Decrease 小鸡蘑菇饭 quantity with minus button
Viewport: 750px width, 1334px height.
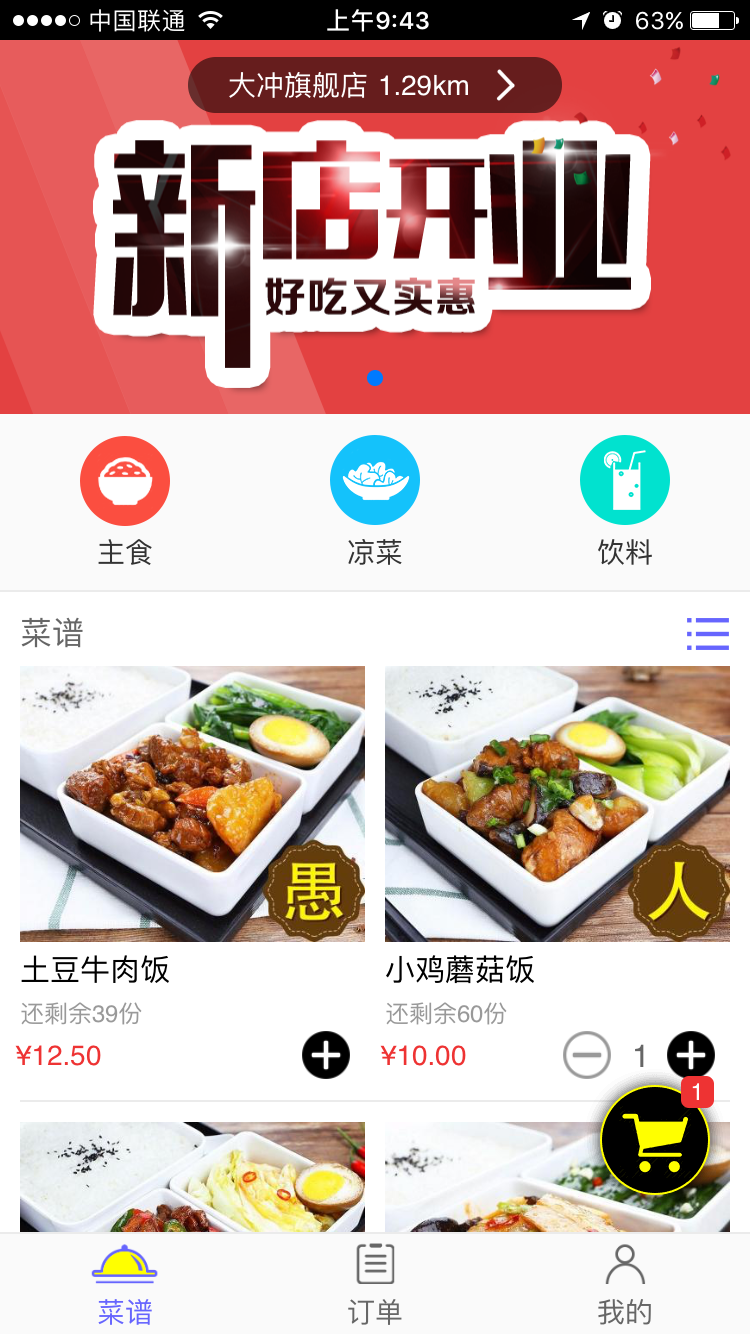click(587, 1055)
